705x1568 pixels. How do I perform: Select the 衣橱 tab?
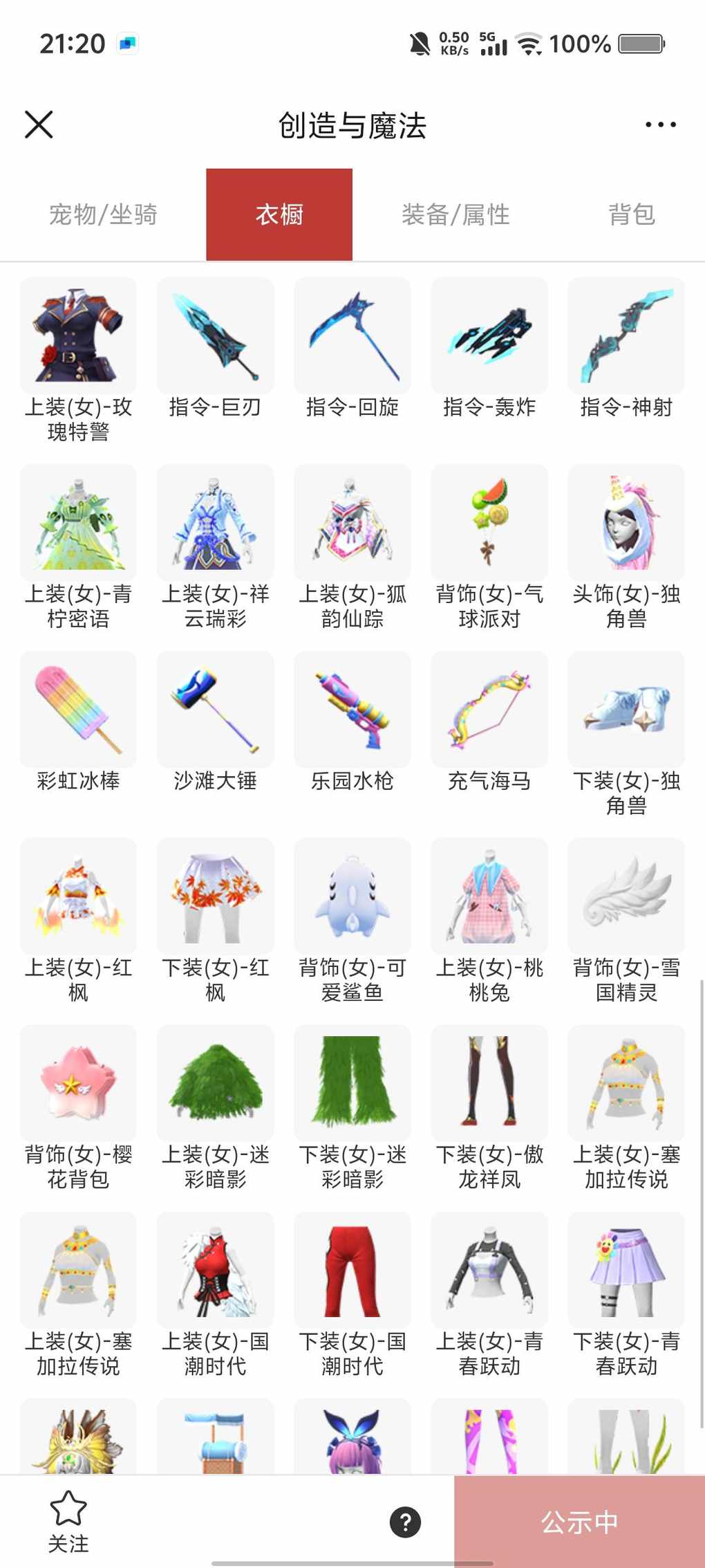point(279,214)
